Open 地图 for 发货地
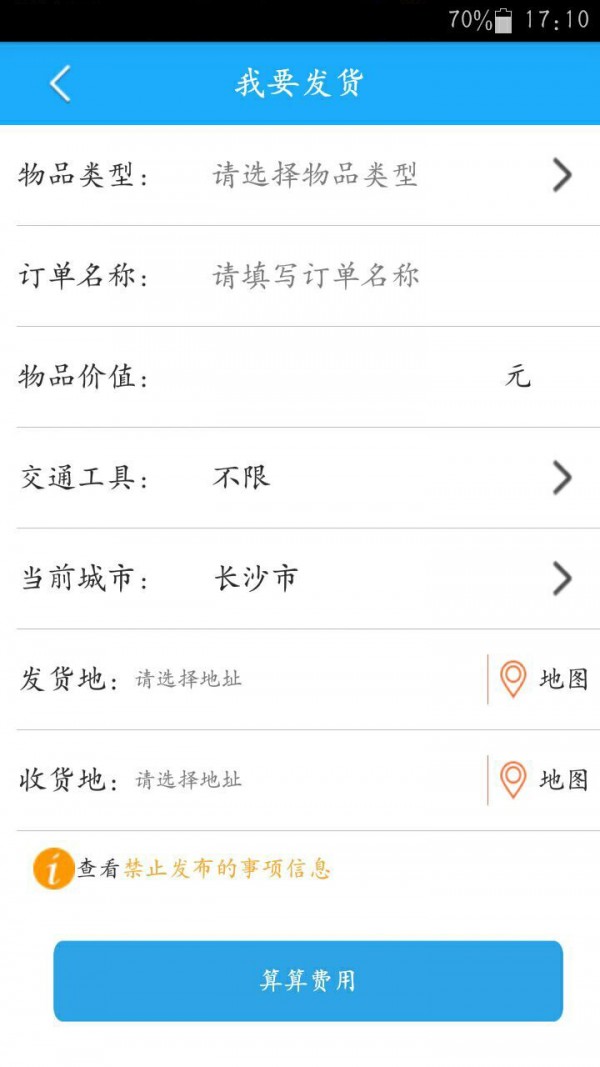The height and width of the screenshot is (1067, 600). pyautogui.click(x=545, y=680)
